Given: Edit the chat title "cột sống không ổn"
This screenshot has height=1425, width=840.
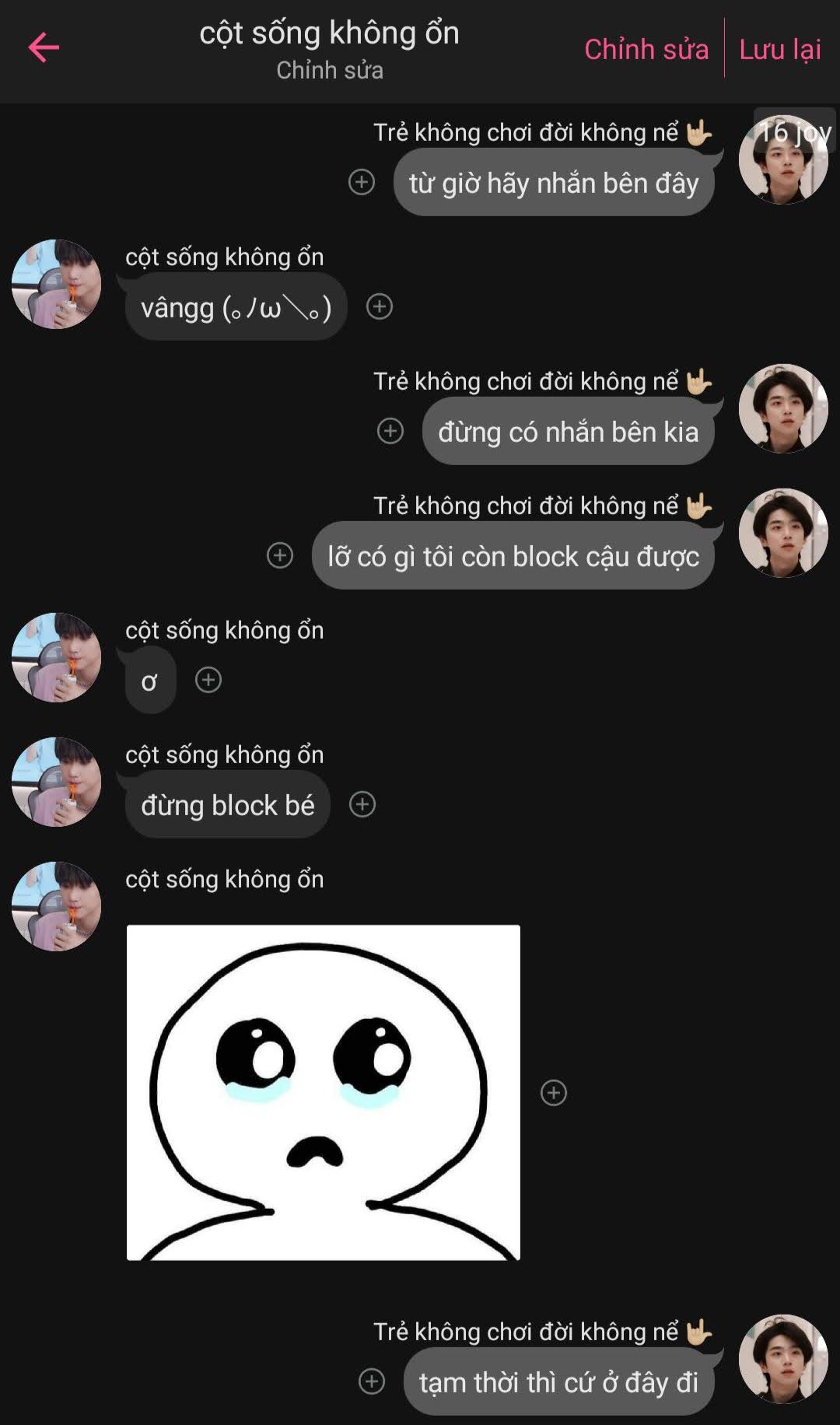Looking at the screenshot, I should click(330, 33).
